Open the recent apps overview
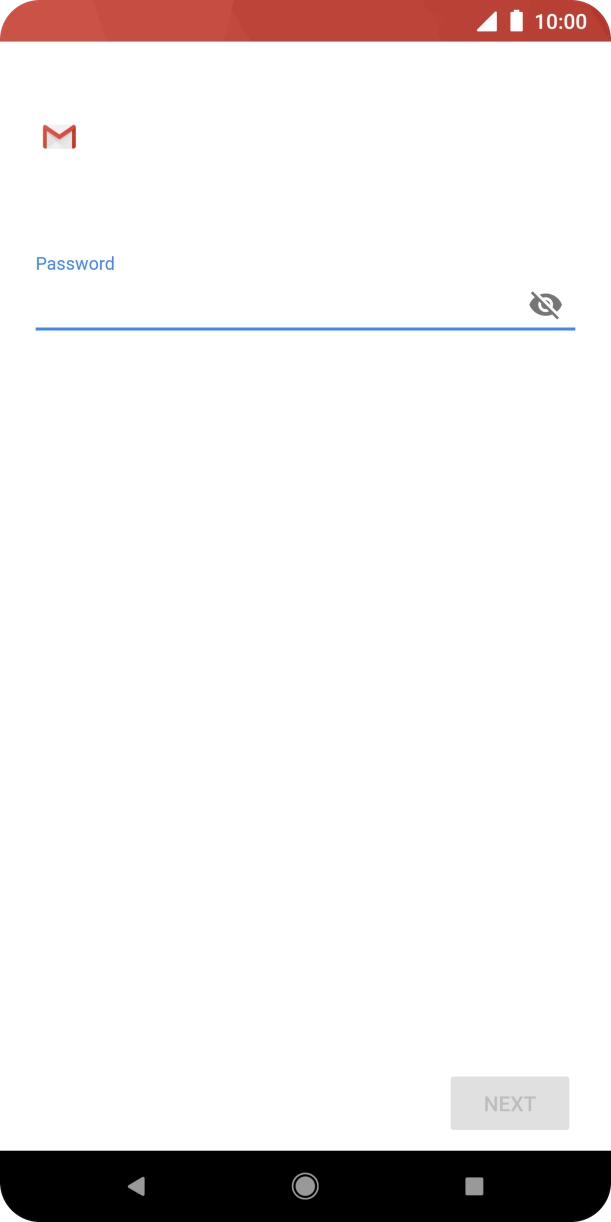 pyautogui.click(x=474, y=1186)
